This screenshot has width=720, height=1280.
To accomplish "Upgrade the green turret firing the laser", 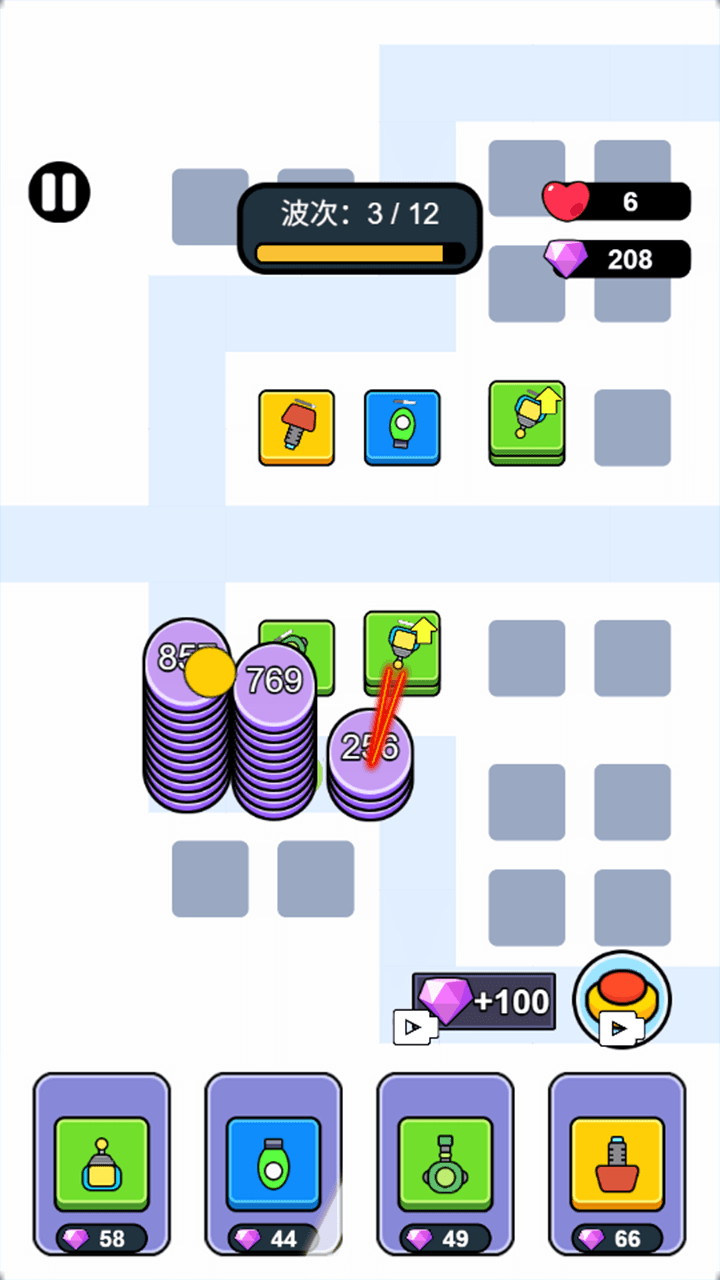I will pyautogui.click(x=402, y=647).
